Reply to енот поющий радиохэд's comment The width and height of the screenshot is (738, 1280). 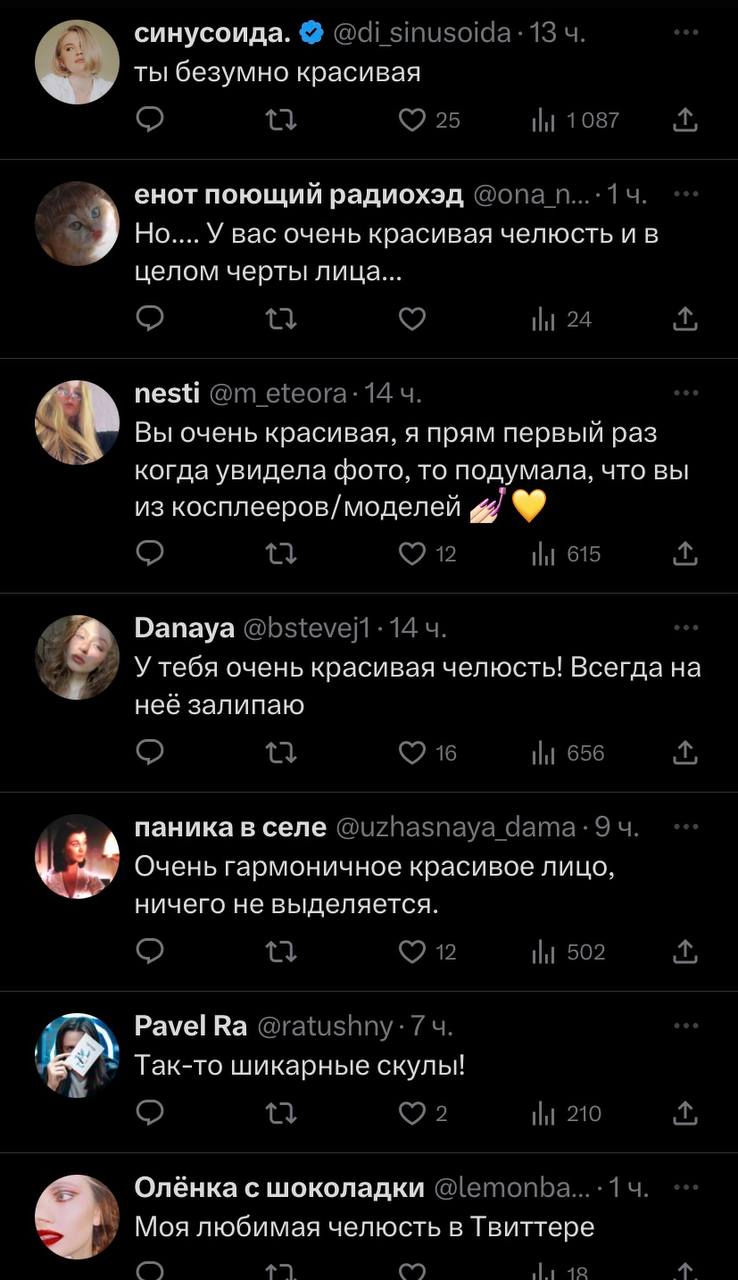pos(149,319)
